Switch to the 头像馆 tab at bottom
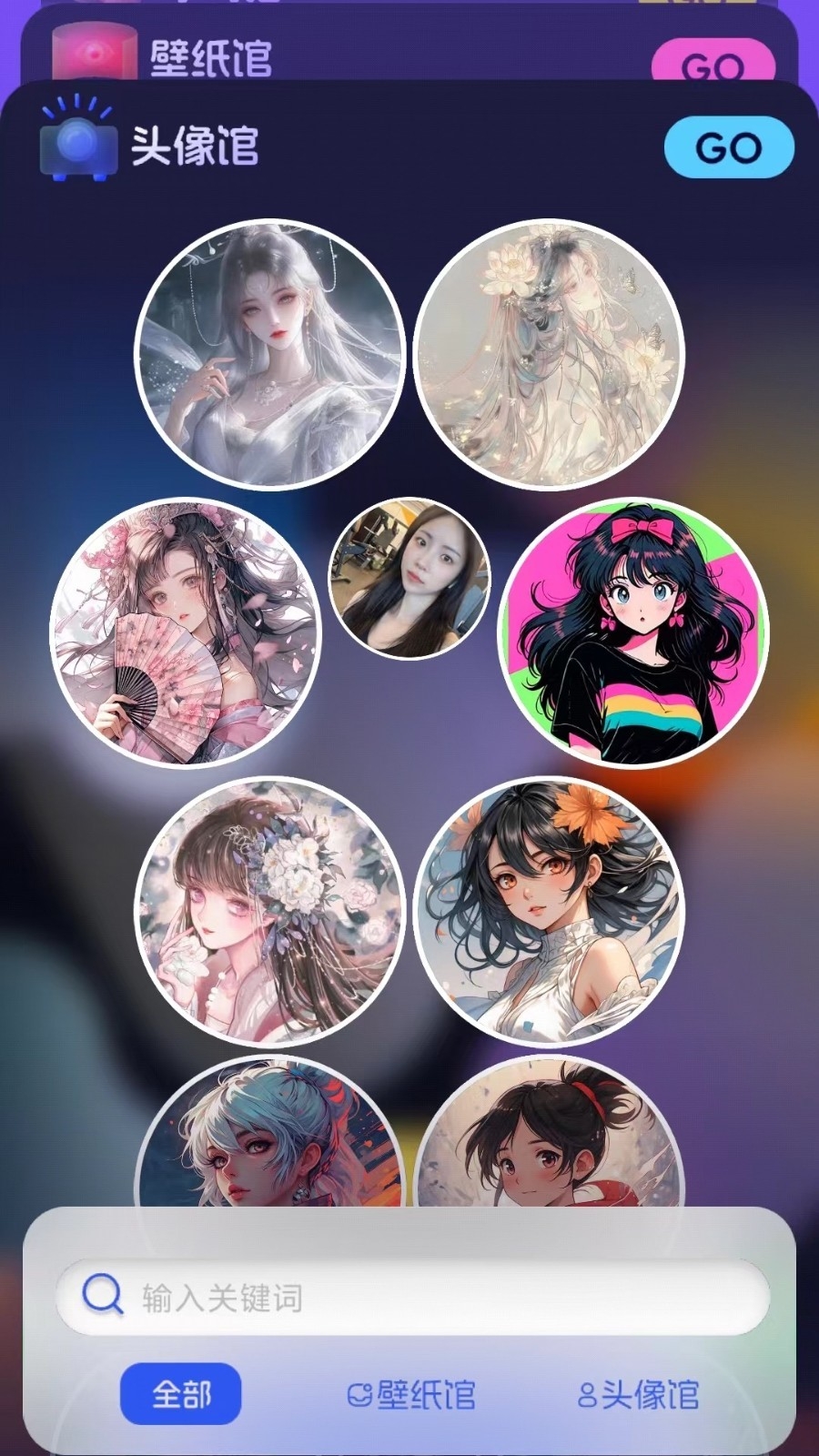The image size is (819, 1456). coord(639,1394)
